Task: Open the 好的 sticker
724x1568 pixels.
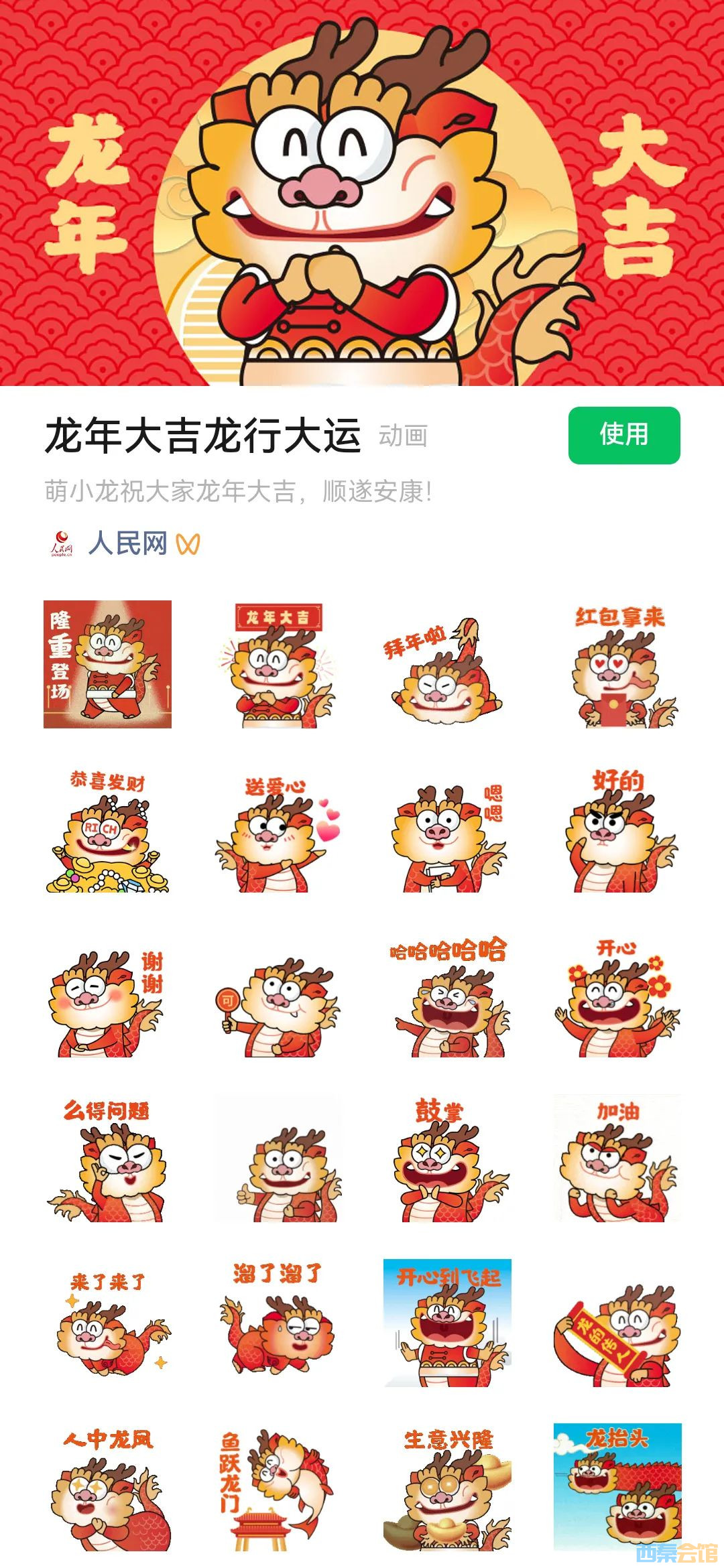Action: 617,831
